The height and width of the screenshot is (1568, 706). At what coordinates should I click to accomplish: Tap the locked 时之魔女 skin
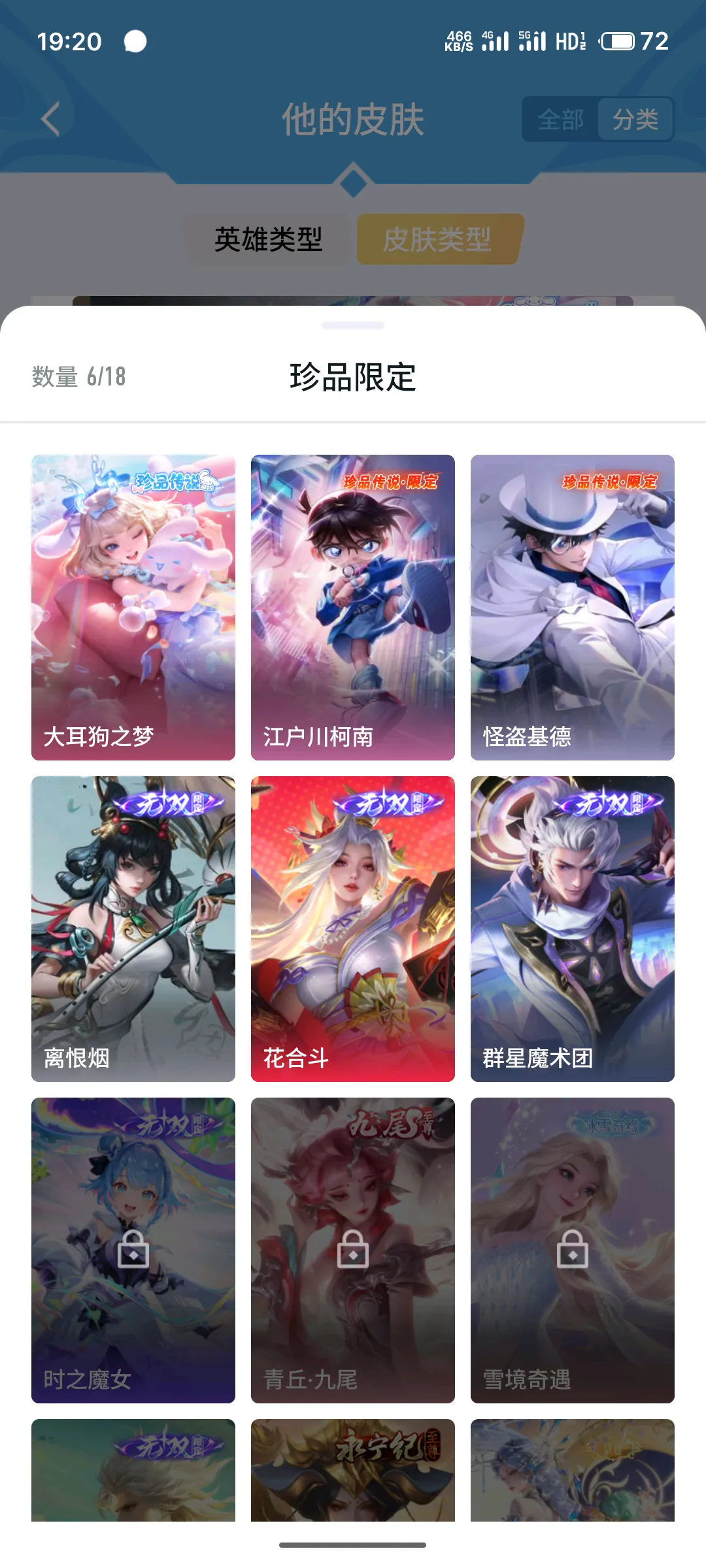[133, 1250]
